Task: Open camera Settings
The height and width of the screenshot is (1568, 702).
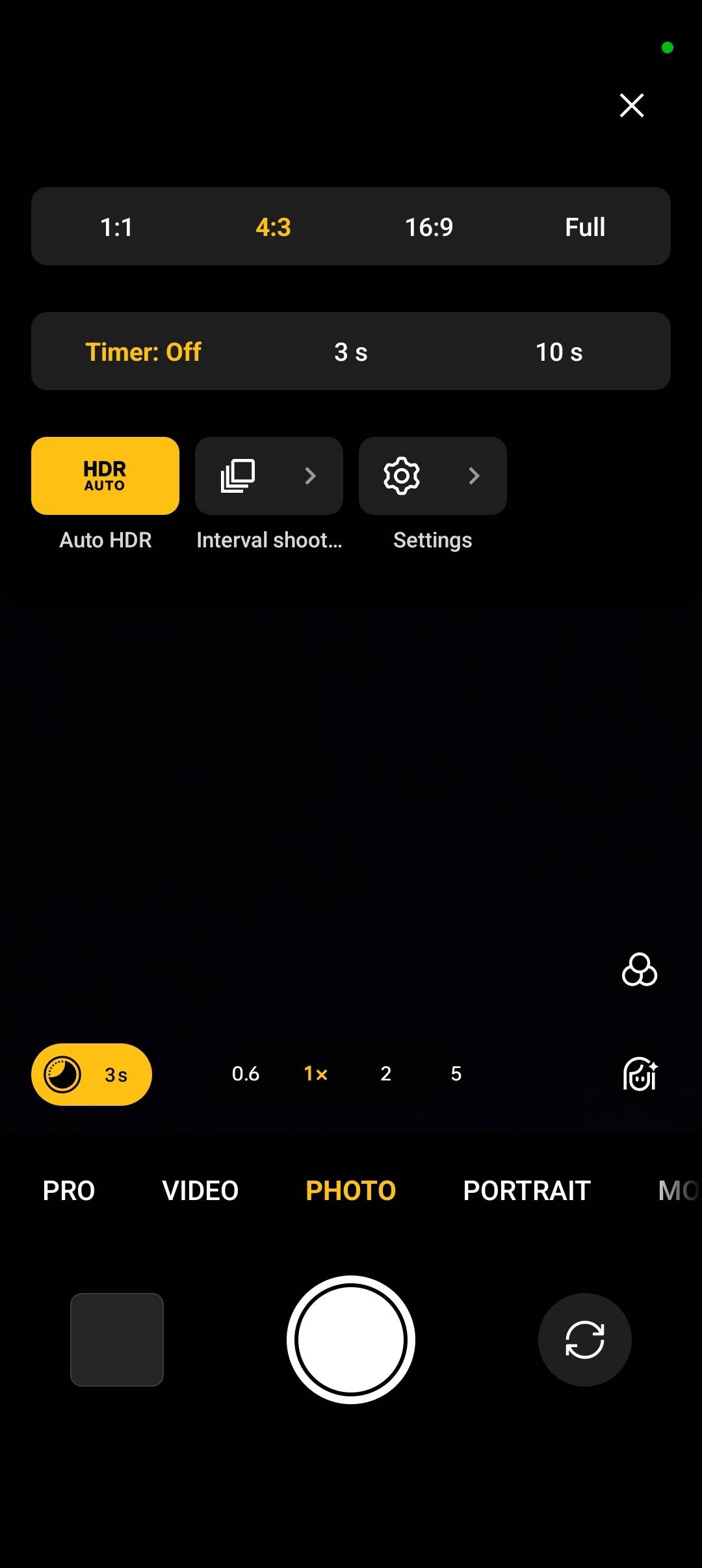Action: coord(433,476)
